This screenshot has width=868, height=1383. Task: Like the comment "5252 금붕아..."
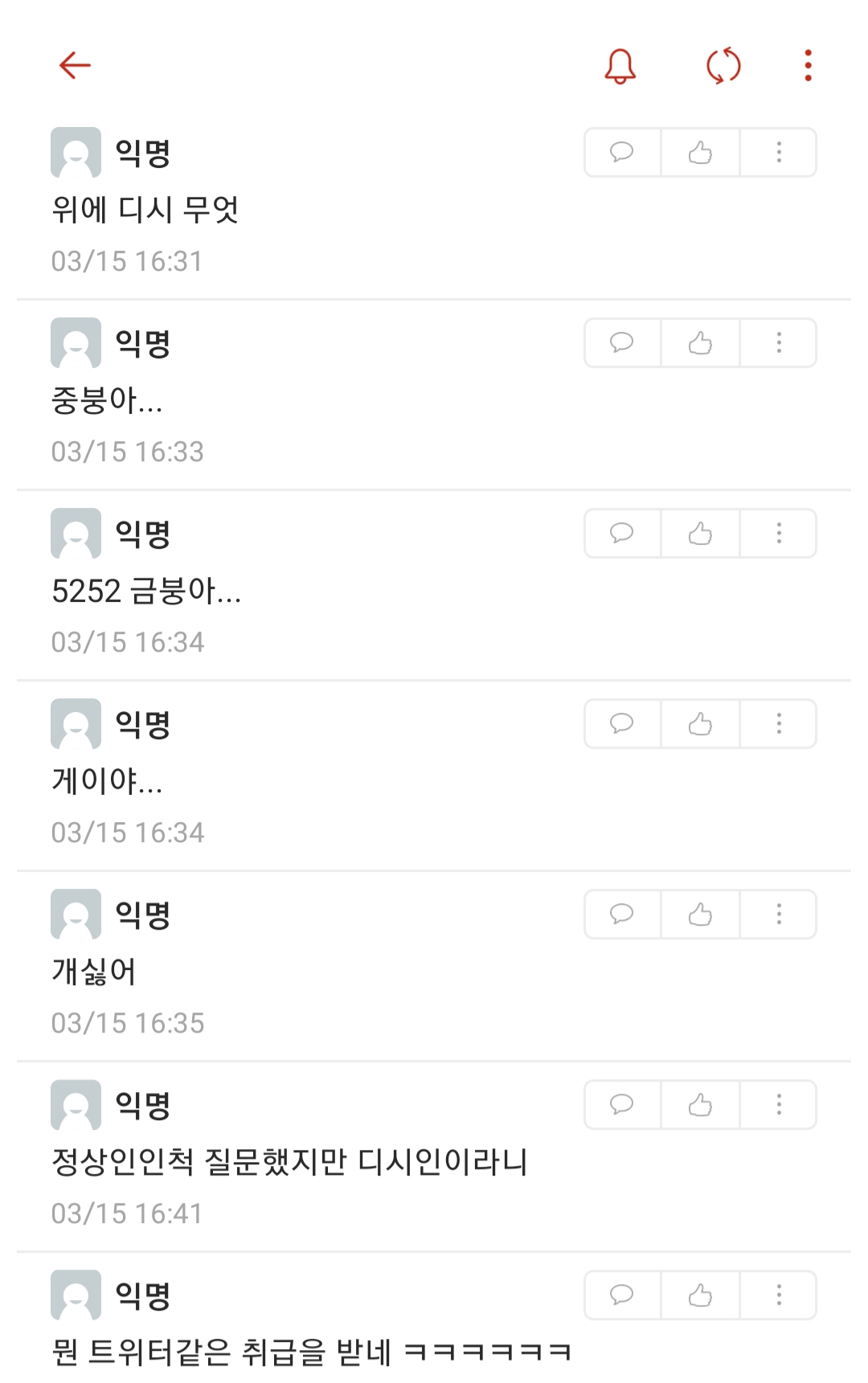tap(700, 533)
